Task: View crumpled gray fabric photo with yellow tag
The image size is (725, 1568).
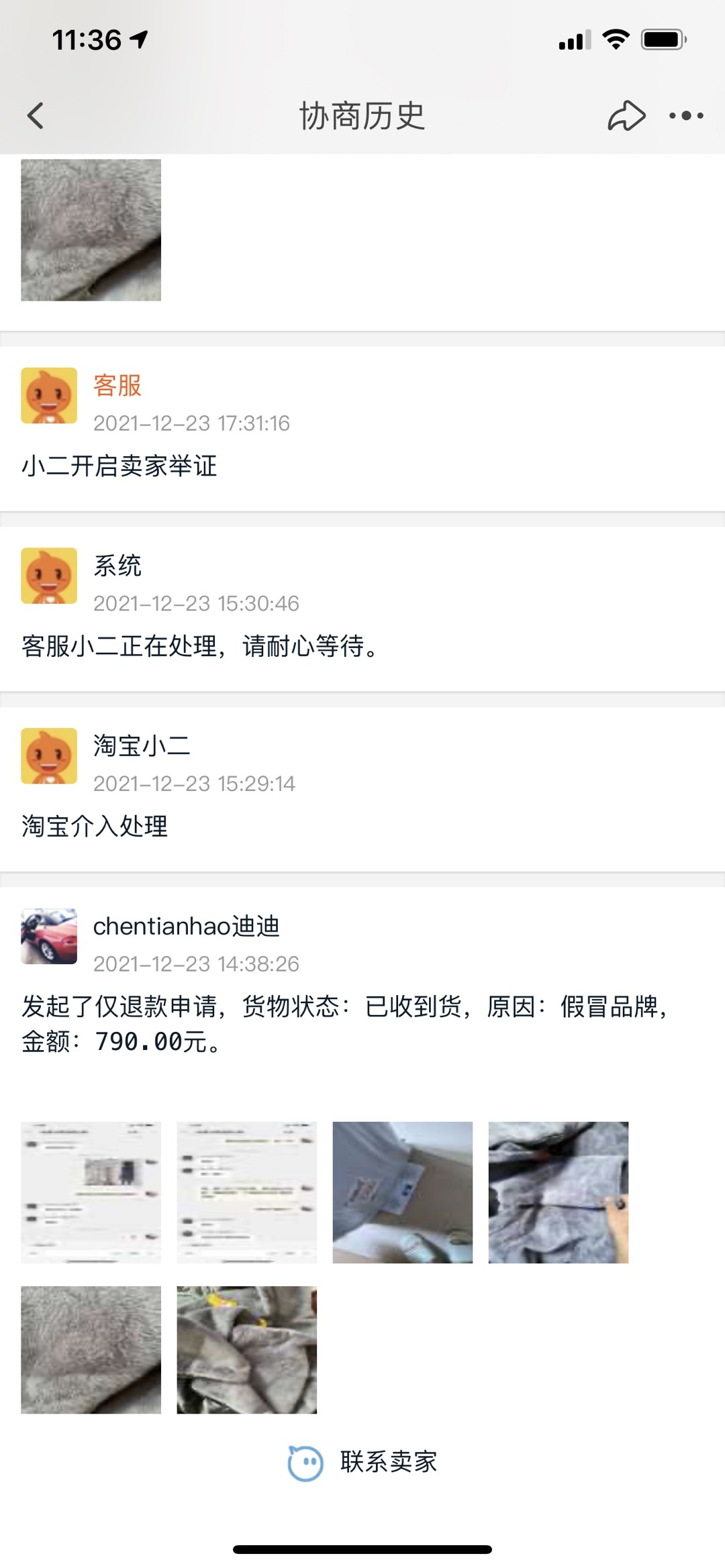Action: pyautogui.click(x=246, y=1349)
